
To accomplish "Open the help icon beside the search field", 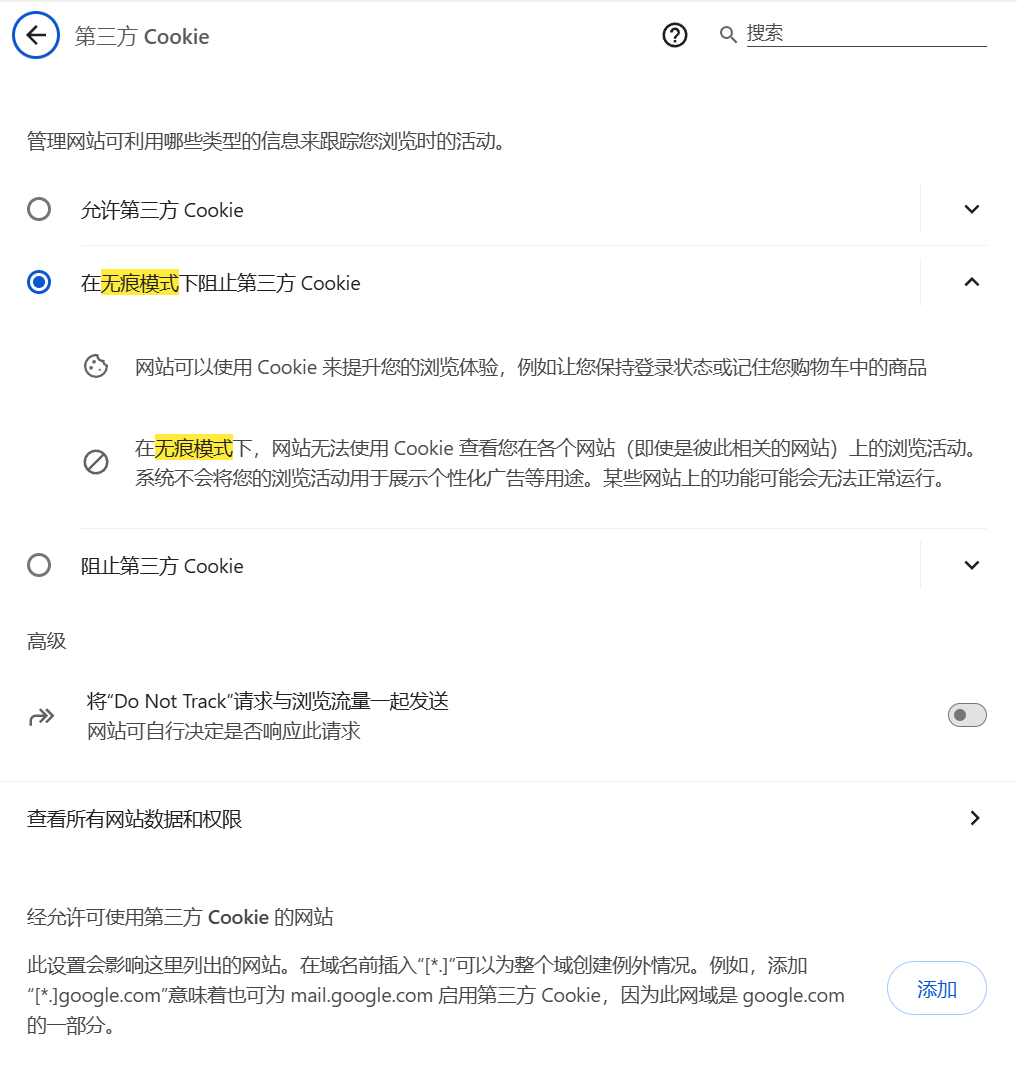I will pos(675,34).
